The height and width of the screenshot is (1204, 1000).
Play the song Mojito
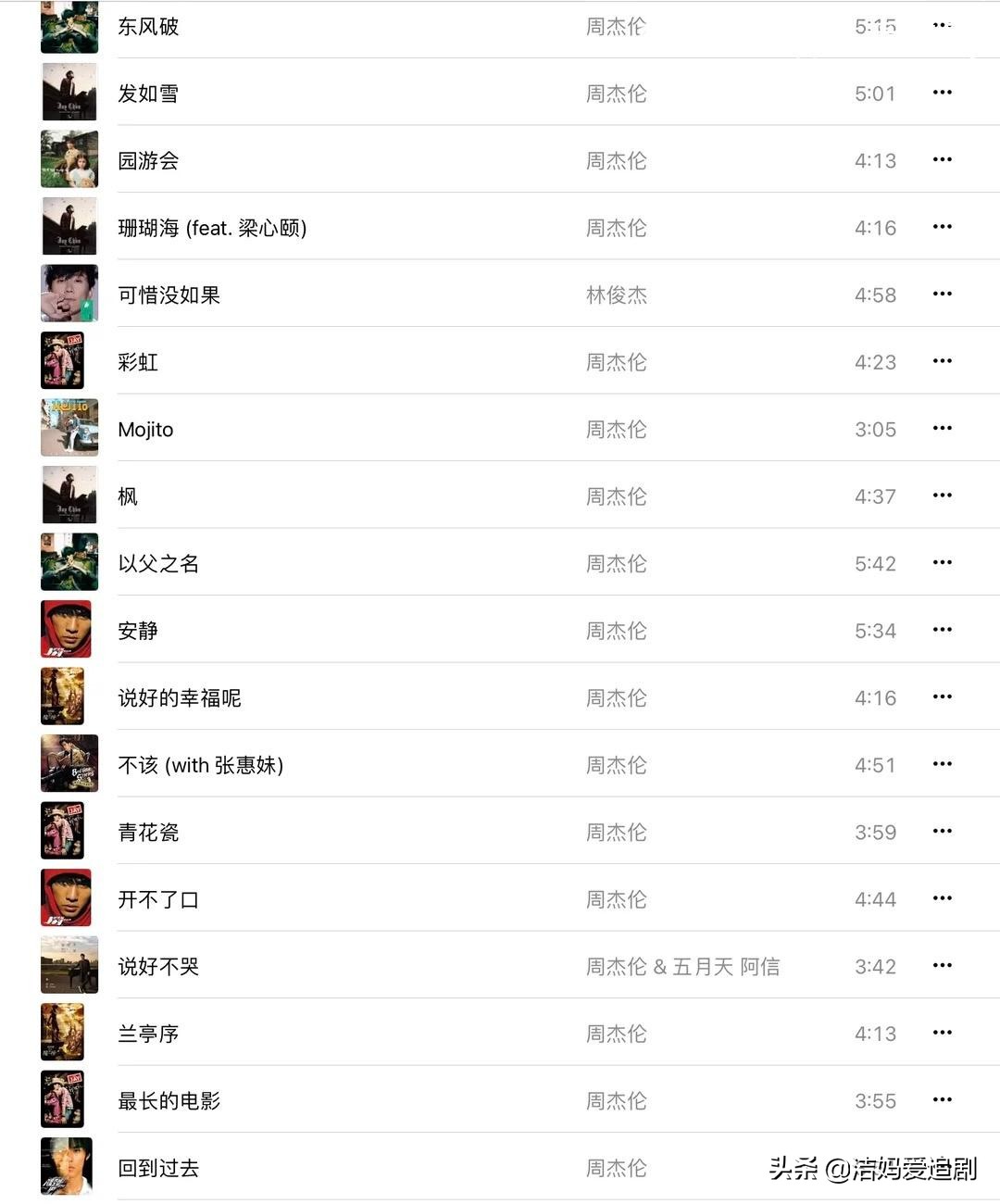[x=145, y=430]
